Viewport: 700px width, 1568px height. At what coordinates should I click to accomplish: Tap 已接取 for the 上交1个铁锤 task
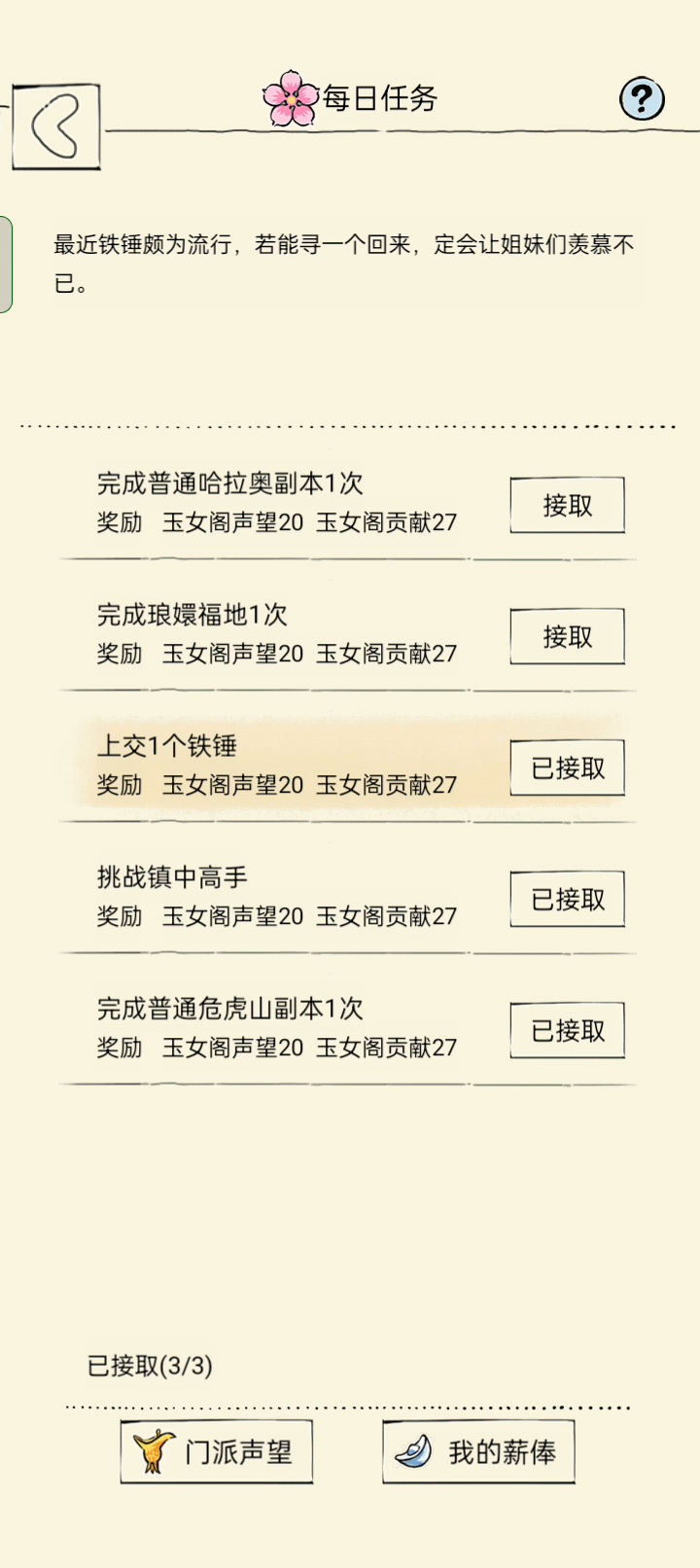[x=567, y=767]
